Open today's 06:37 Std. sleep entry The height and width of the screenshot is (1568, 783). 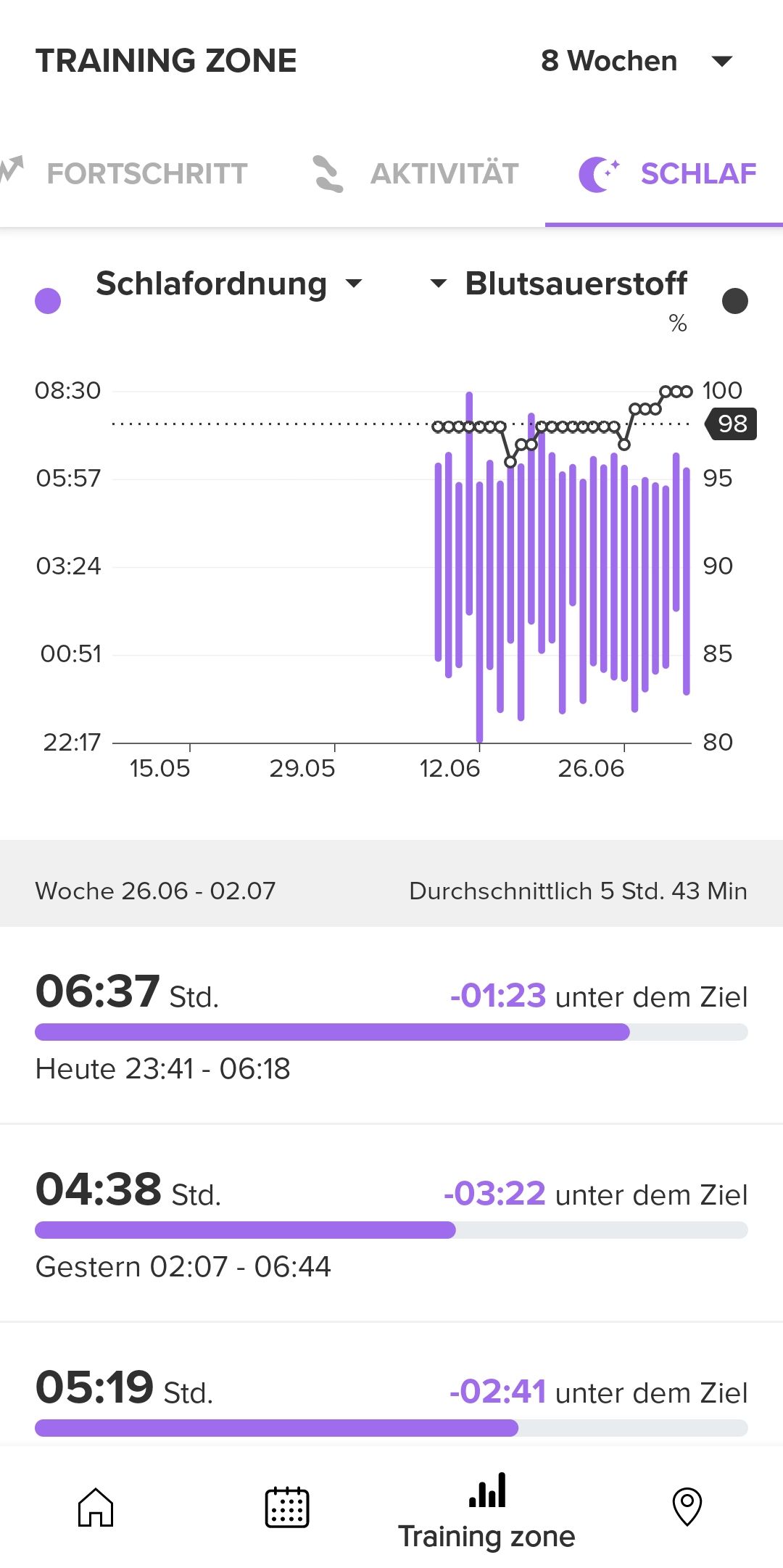[391, 1026]
